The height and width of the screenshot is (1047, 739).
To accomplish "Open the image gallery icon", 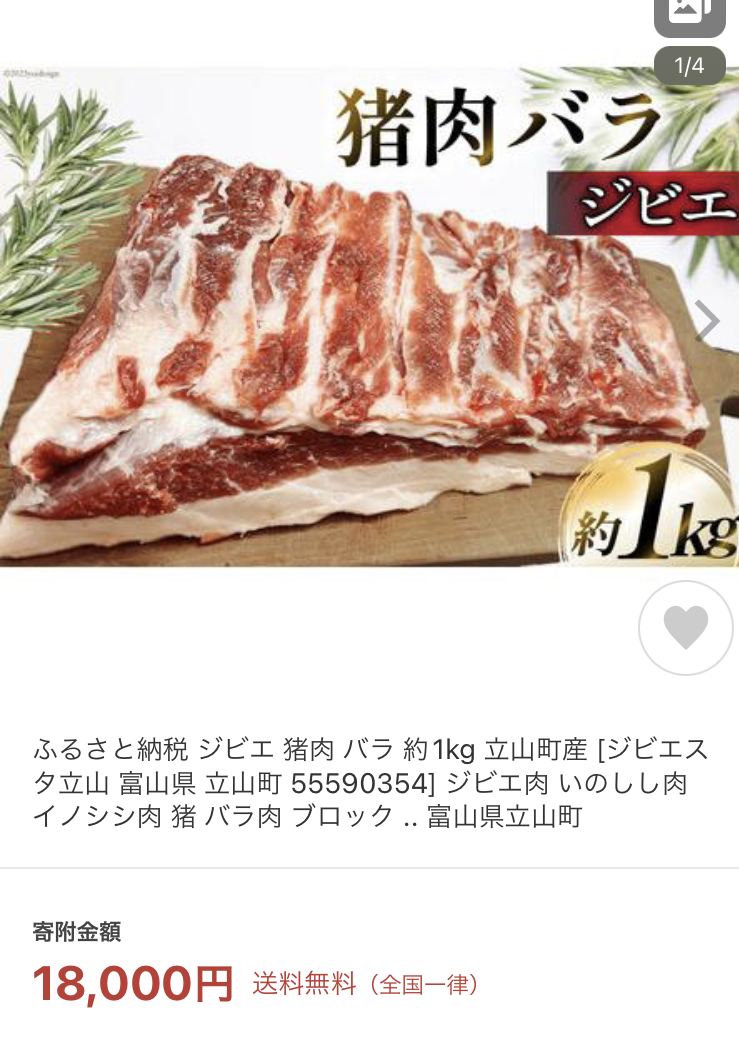I will pyautogui.click(x=689, y=12).
